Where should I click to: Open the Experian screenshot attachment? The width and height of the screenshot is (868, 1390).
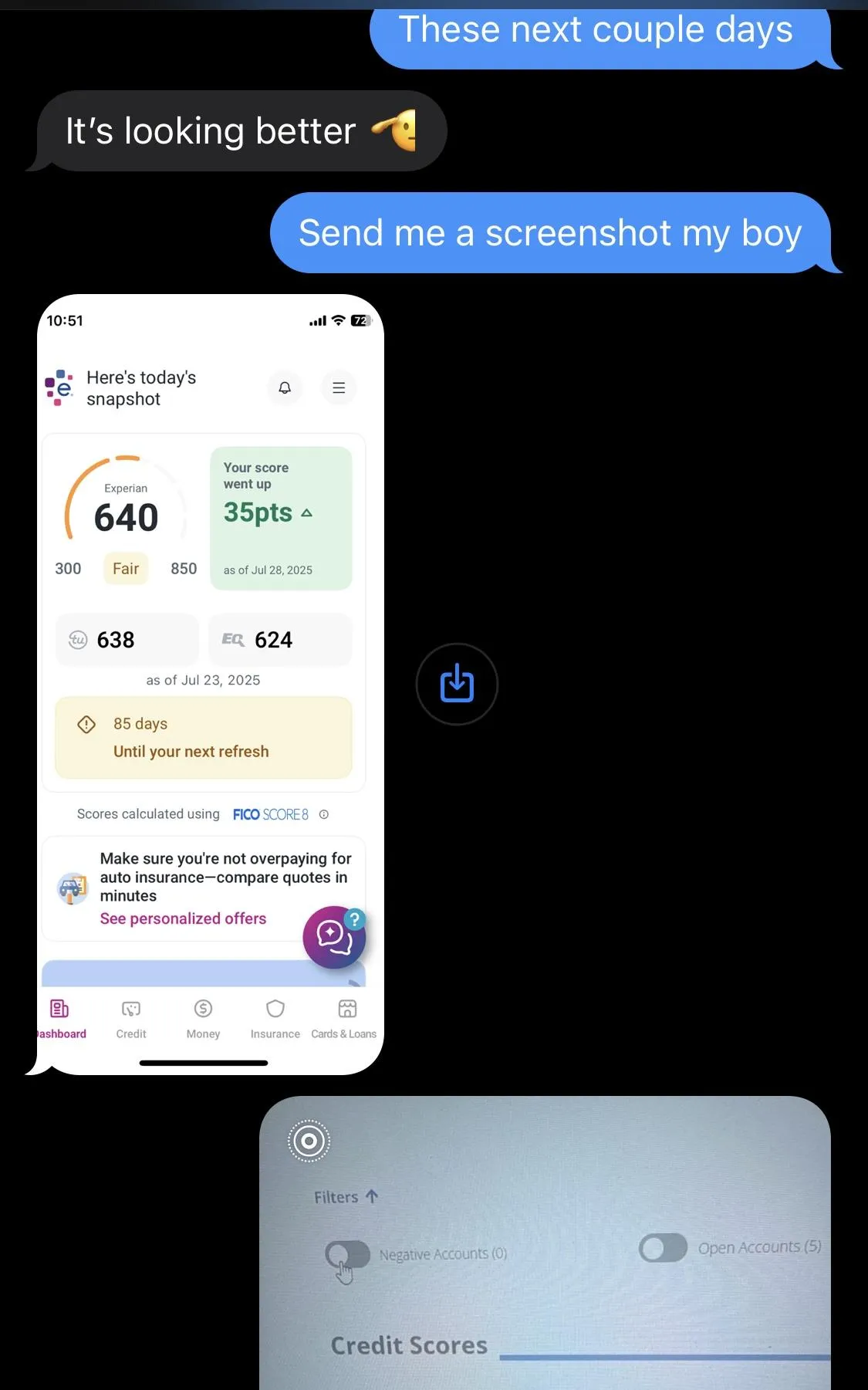click(211, 685)
